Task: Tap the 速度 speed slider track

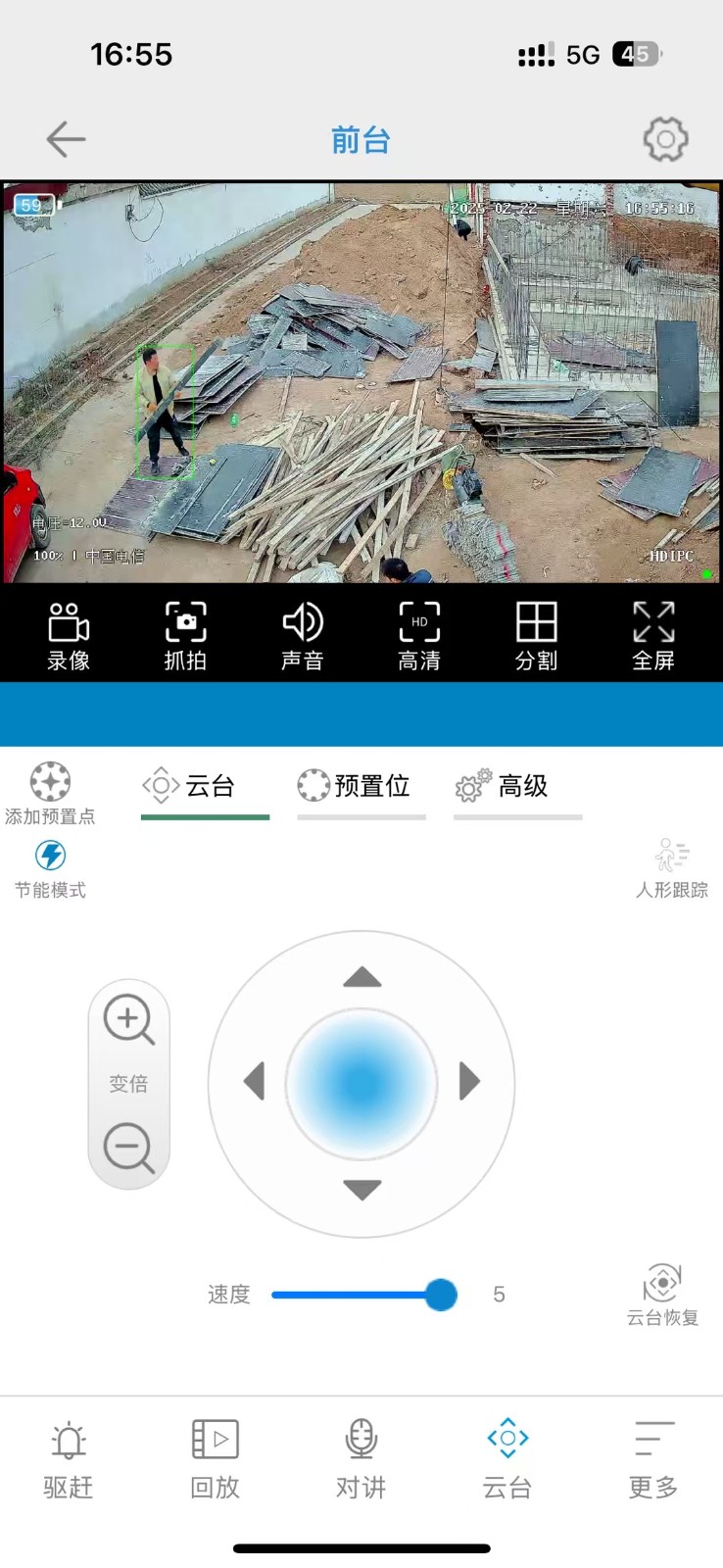Action: pyautogui.click(x=353, y=1295)
